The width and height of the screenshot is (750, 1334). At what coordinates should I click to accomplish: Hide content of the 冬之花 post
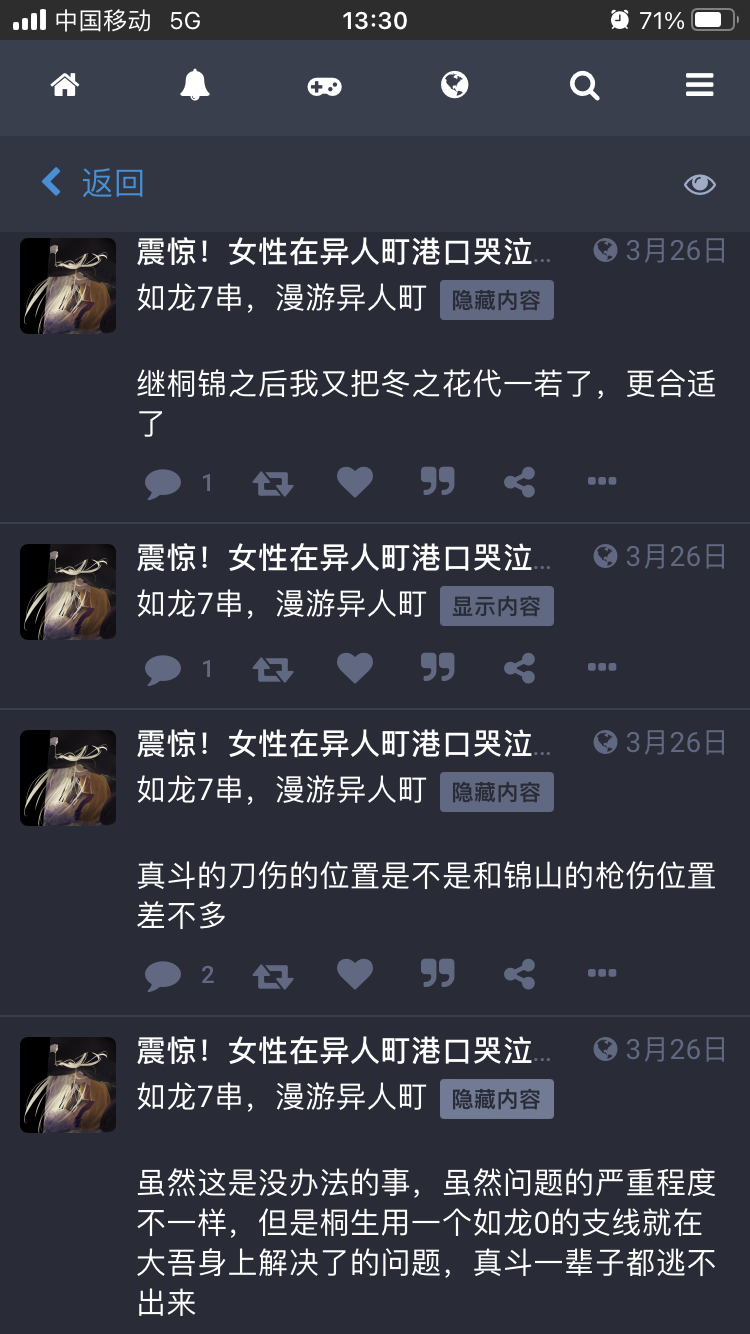pyautogui.click(x=496, y=300)
